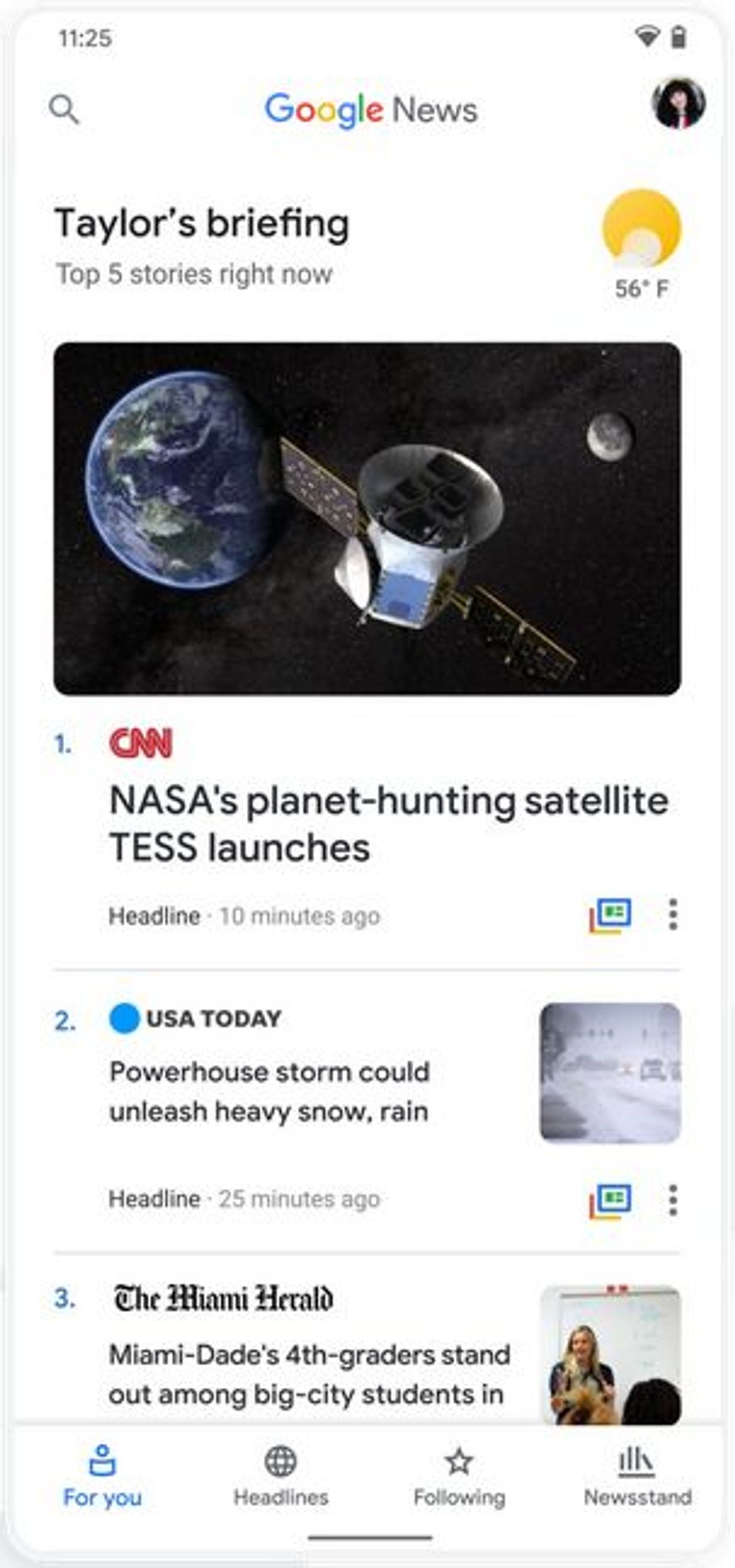The image size is (735, 1568).
Task: Open the search icon
Action: 64,109
